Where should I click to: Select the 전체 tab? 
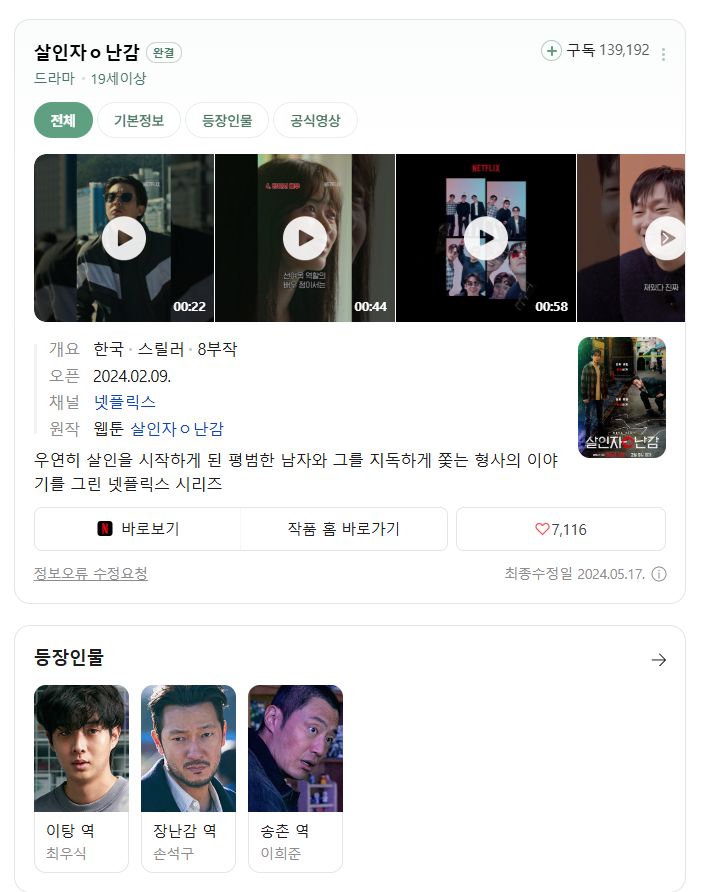[63, 120]
